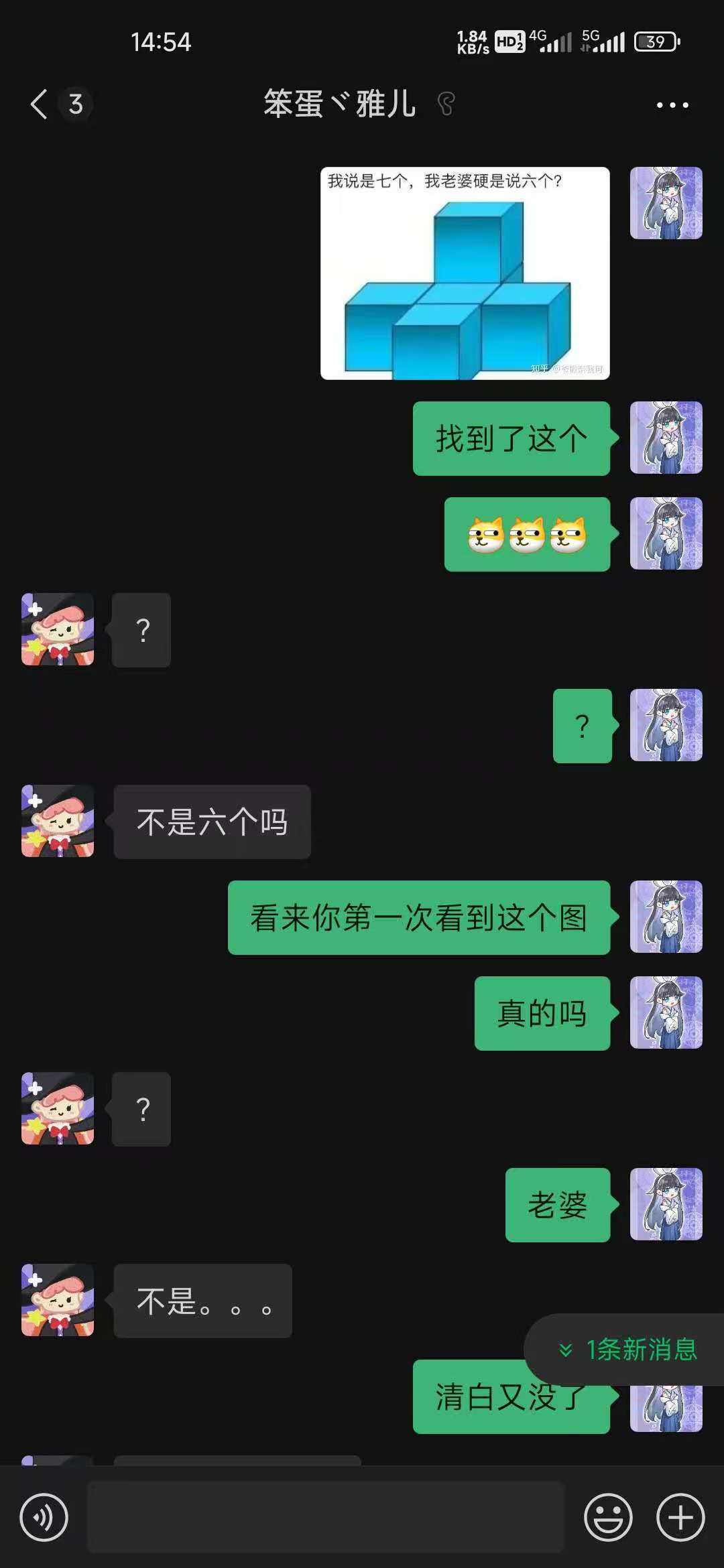The width and height of the screenshot is (724, 1568).
Task: Tap the contact's wizard avatar
Action: pos(57,630)
